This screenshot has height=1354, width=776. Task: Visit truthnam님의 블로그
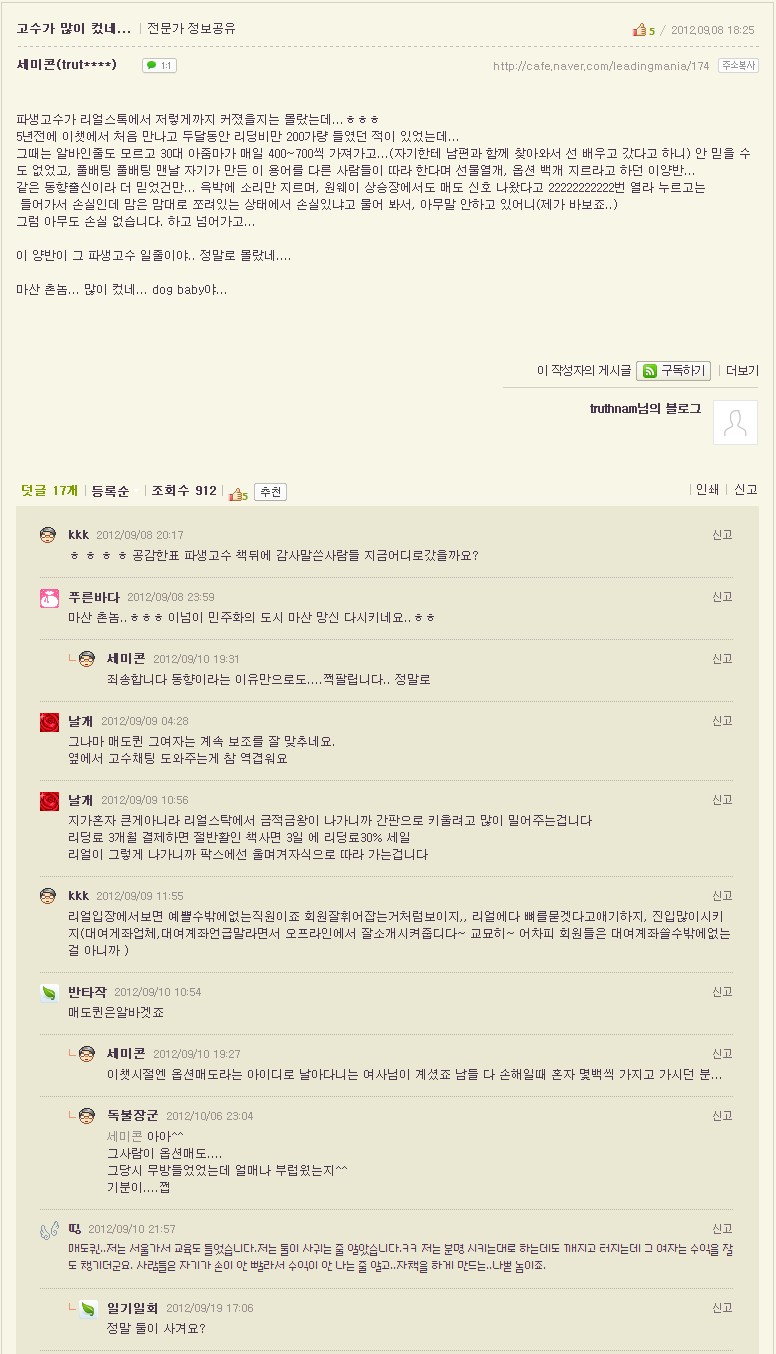point(645,408)
